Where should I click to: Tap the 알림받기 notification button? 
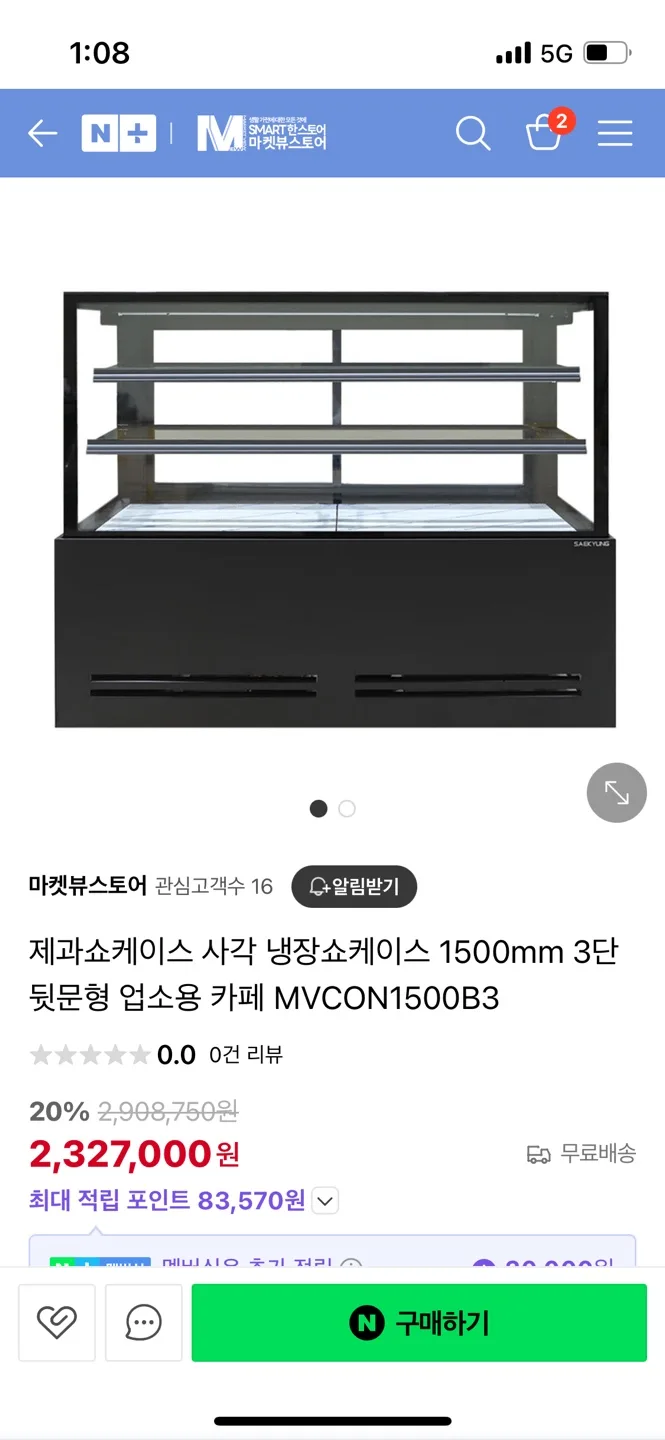pyautogui.click(x=354, y=886)
